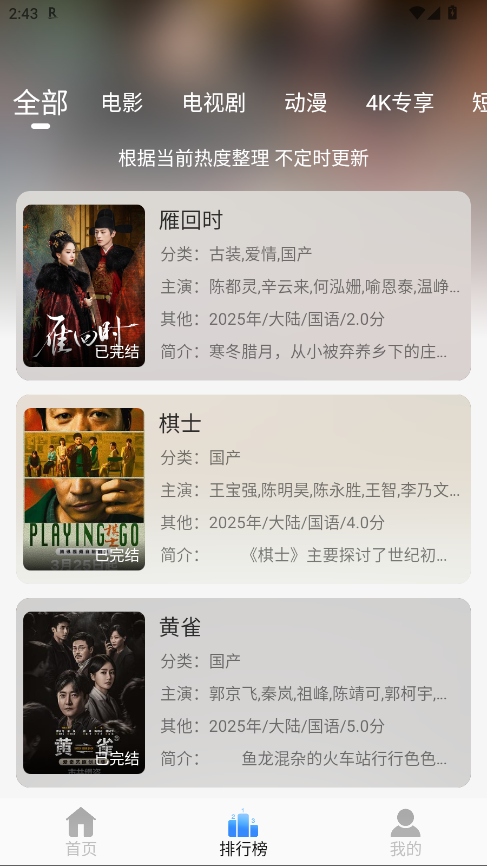Switch to the 电视剧 tab
487x866 pixels.
pyautogui.click(x=214, y=103)
